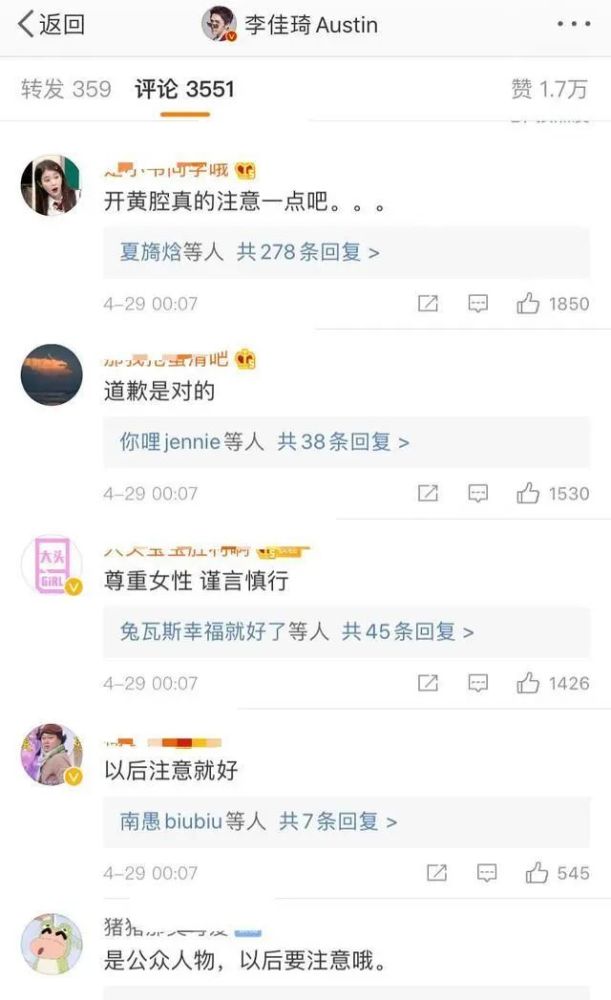Reply to the comment 道歉是对的

(478, 493)
